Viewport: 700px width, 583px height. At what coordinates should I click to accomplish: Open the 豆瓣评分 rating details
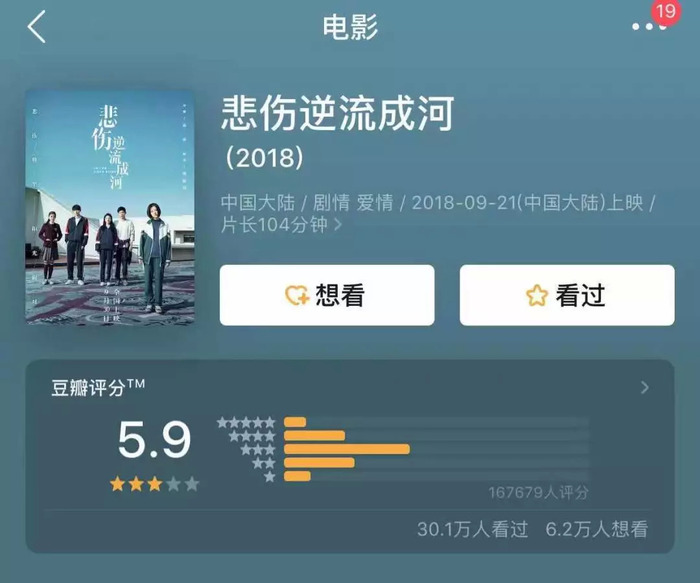[x=644, y=388]
